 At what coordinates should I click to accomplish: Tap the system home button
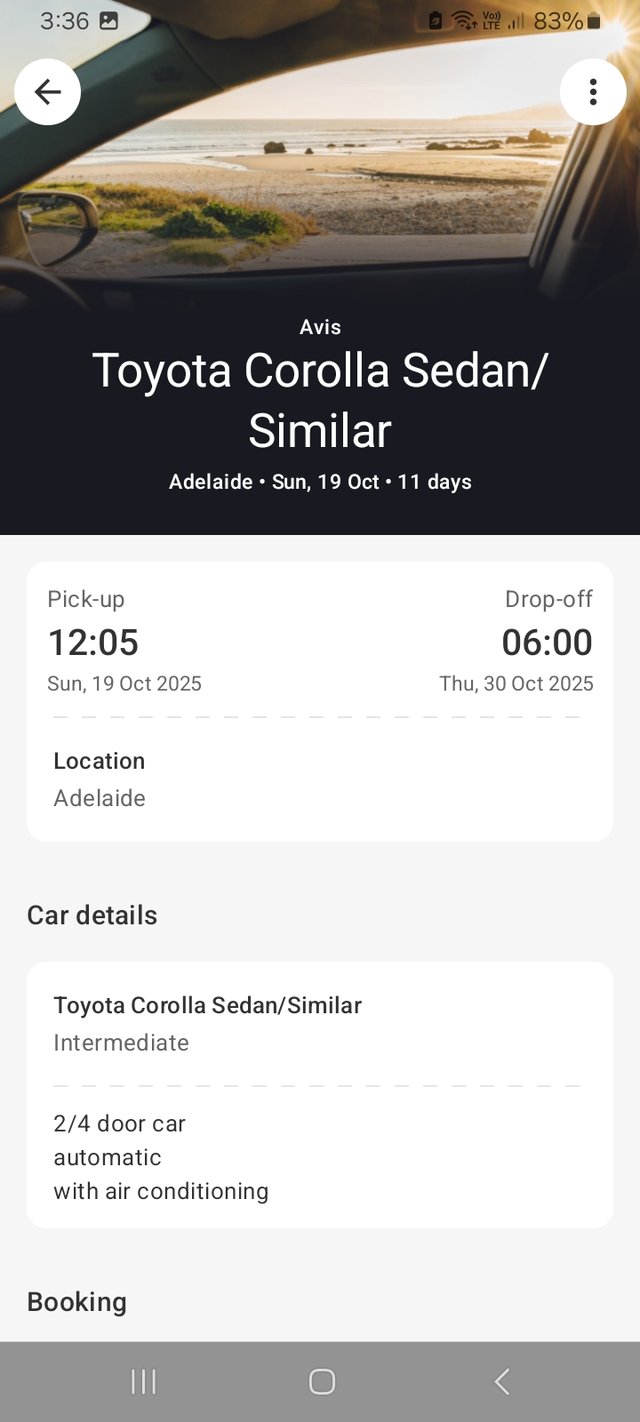[x=321, y=1381]
